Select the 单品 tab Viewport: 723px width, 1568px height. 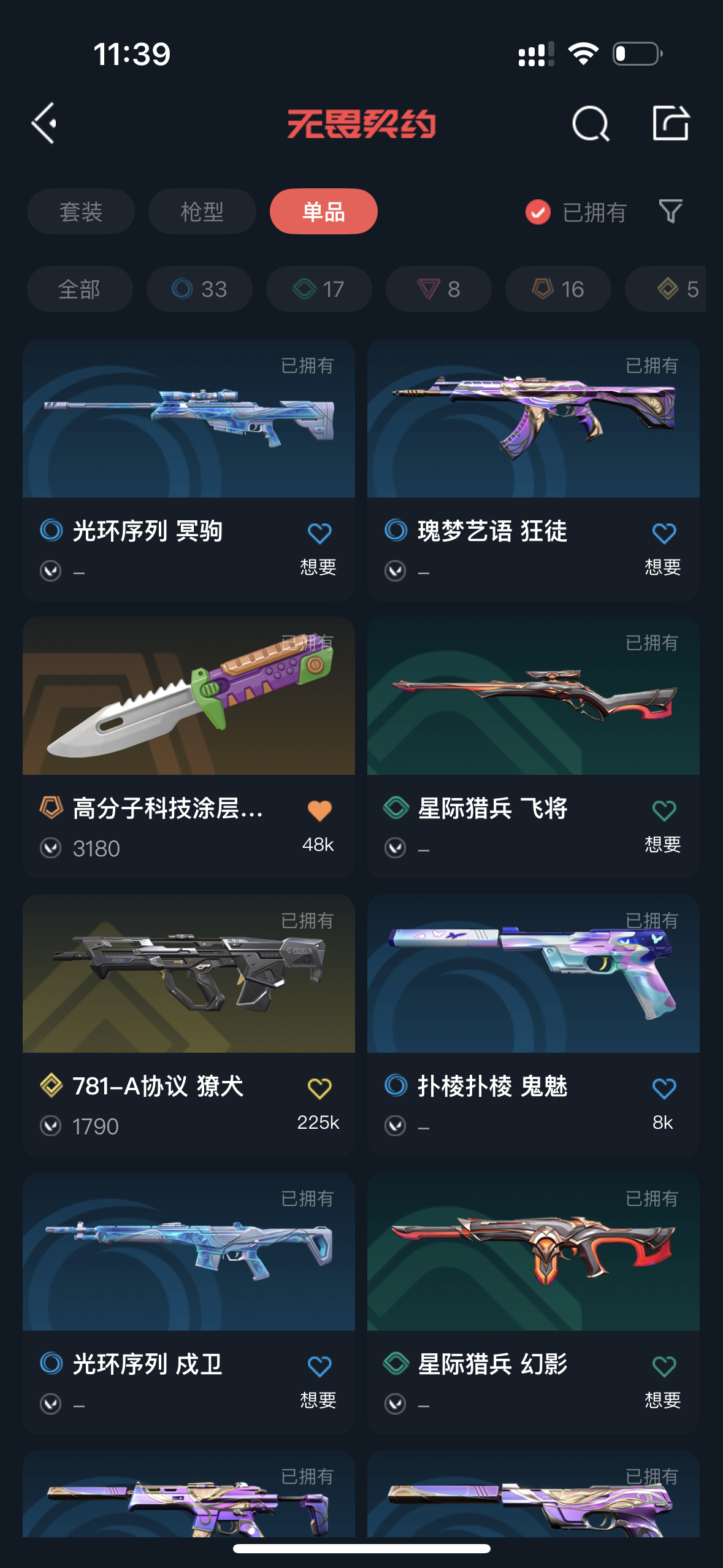coord(323,212)
